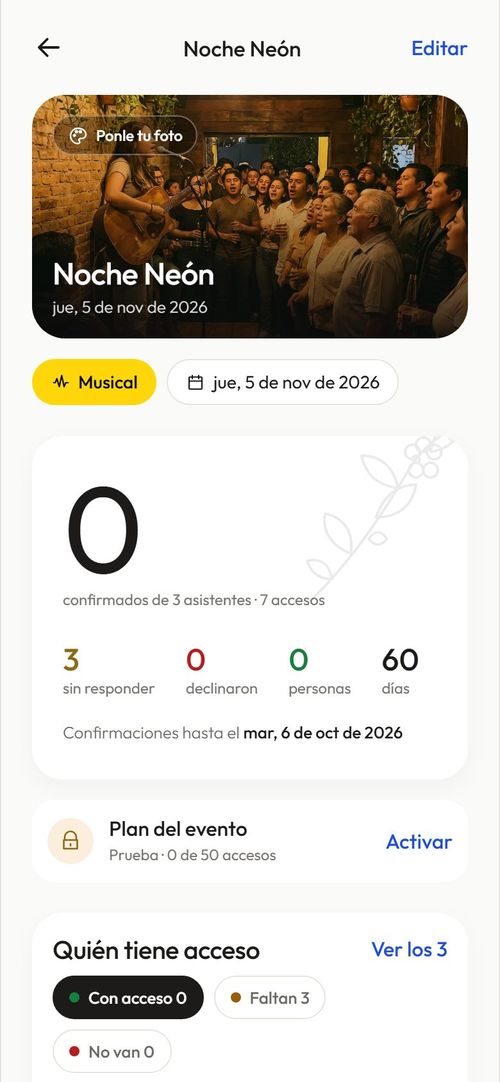The width and height of the screenshot is (500, 1082).
Task: Tap the Ponle tu foto button
Action: pyautogui.click(x=126, y=135)
